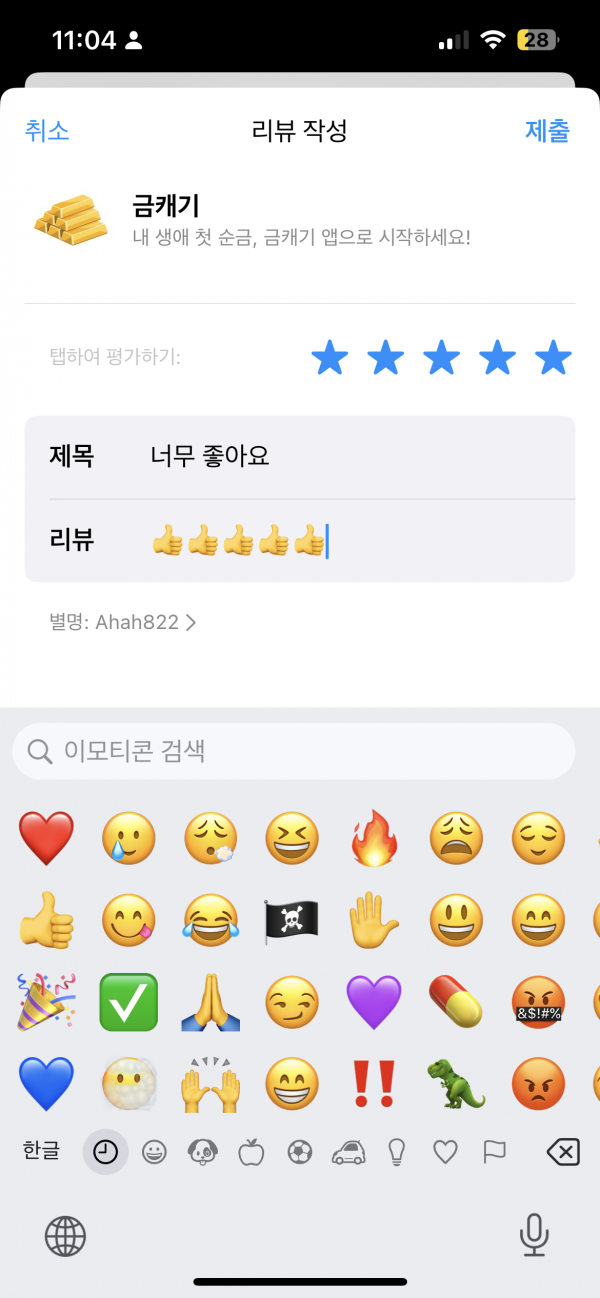Cancel writing the review with 취소
The height and width of the screenshot is (1298, 600).
tap(47, 131)
